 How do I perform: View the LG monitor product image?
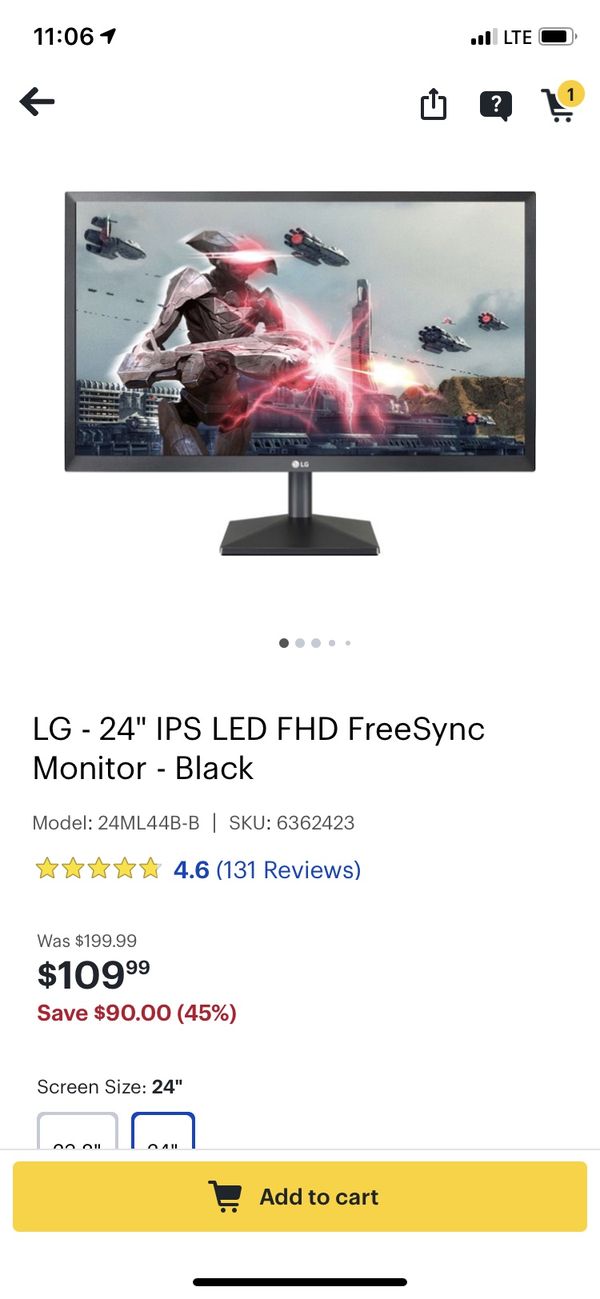[300, 372]
